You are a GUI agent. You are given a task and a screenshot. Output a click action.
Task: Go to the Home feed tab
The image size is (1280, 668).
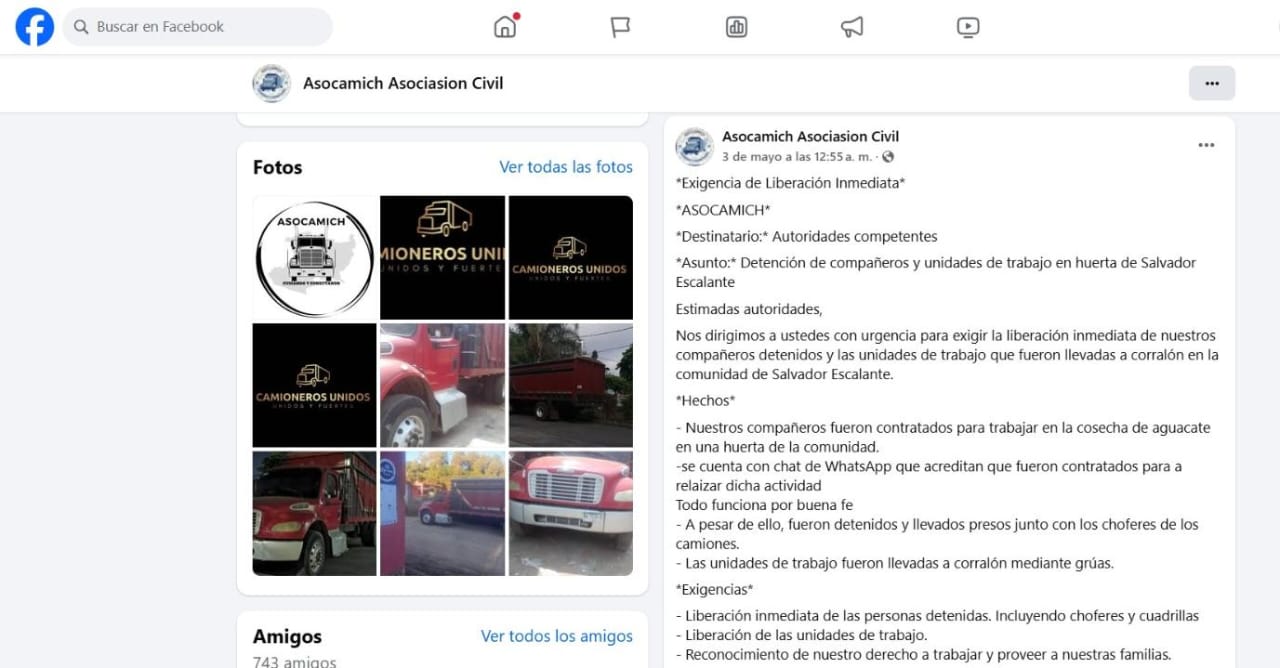tap(505, 27)
